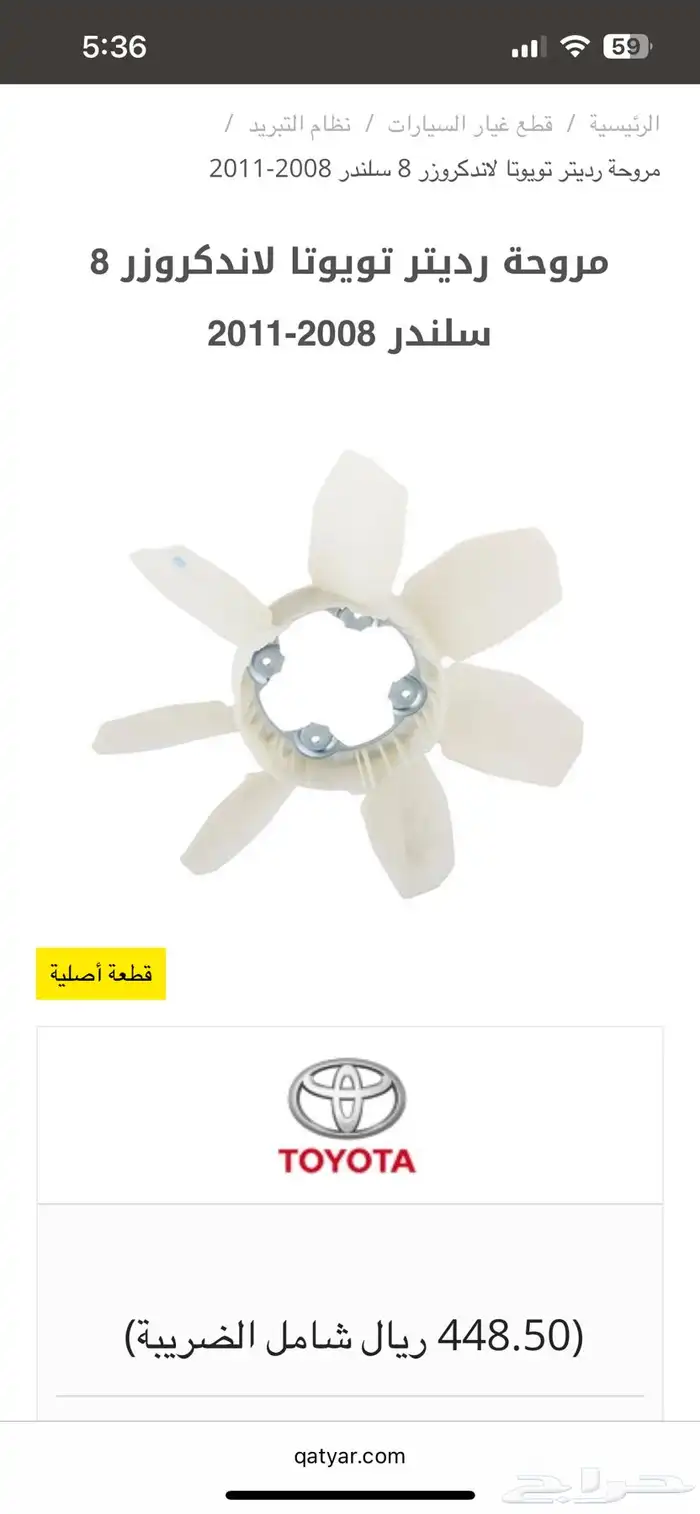This screenshot has height=1514, width=700.
Task: Tap the qatyar.com address bar
Action: tap(350, 1456)
